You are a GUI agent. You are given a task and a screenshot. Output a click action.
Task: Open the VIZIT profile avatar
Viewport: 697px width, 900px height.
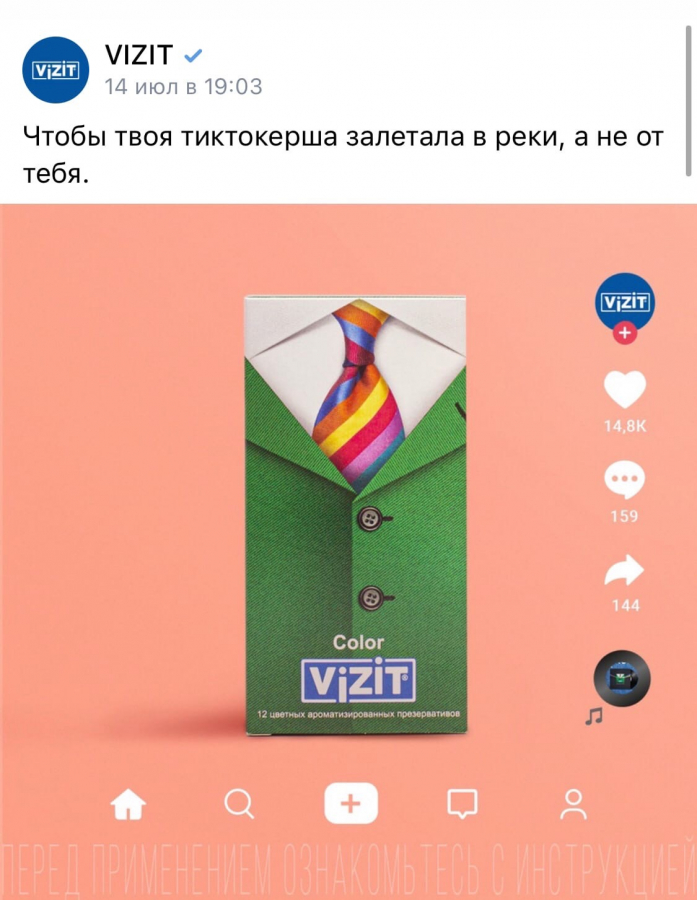(x=56, y=70)
